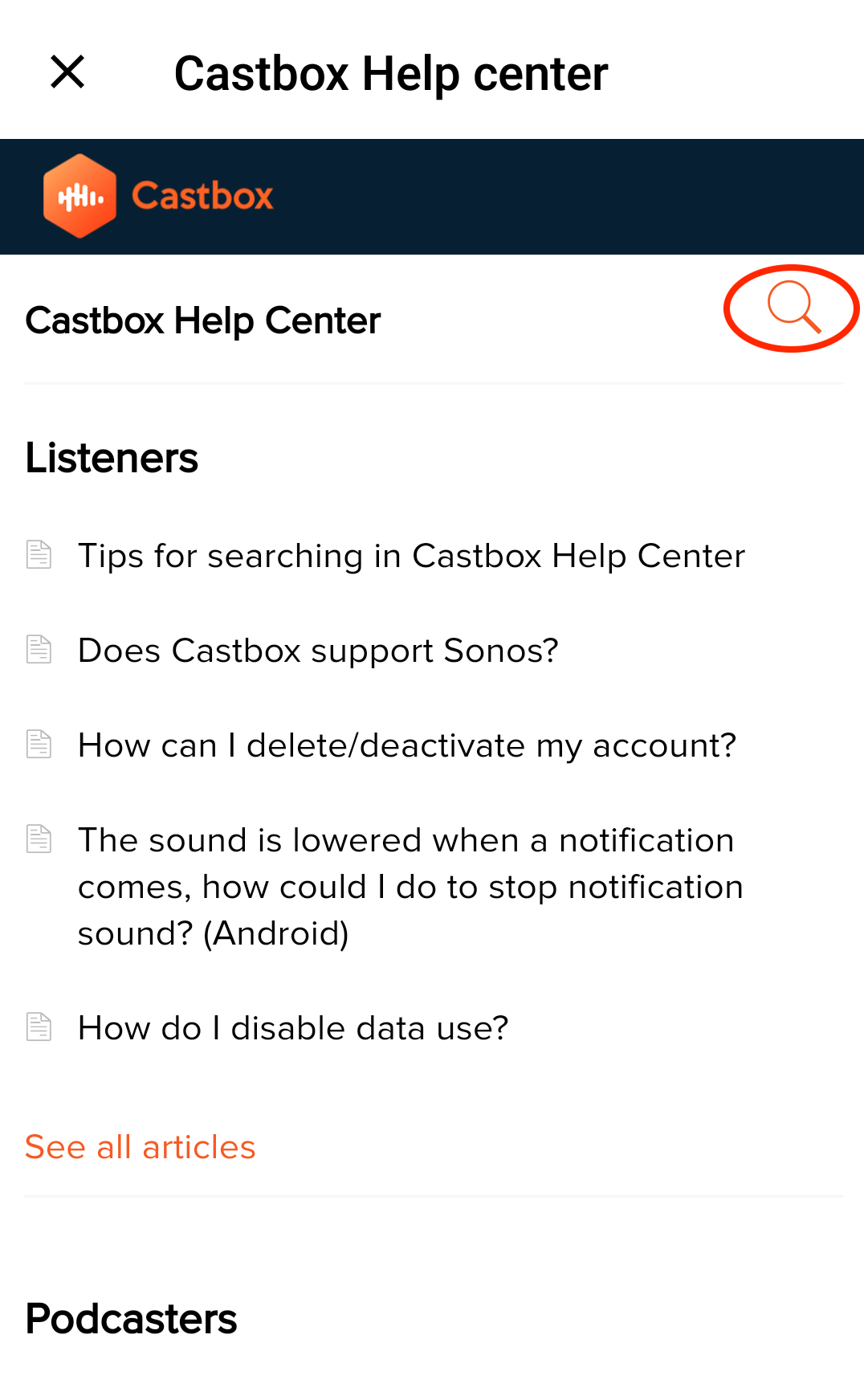The image size is (864, 1400).
Task: Tap the Castbox logo in the banner
Action: point(159,196)
